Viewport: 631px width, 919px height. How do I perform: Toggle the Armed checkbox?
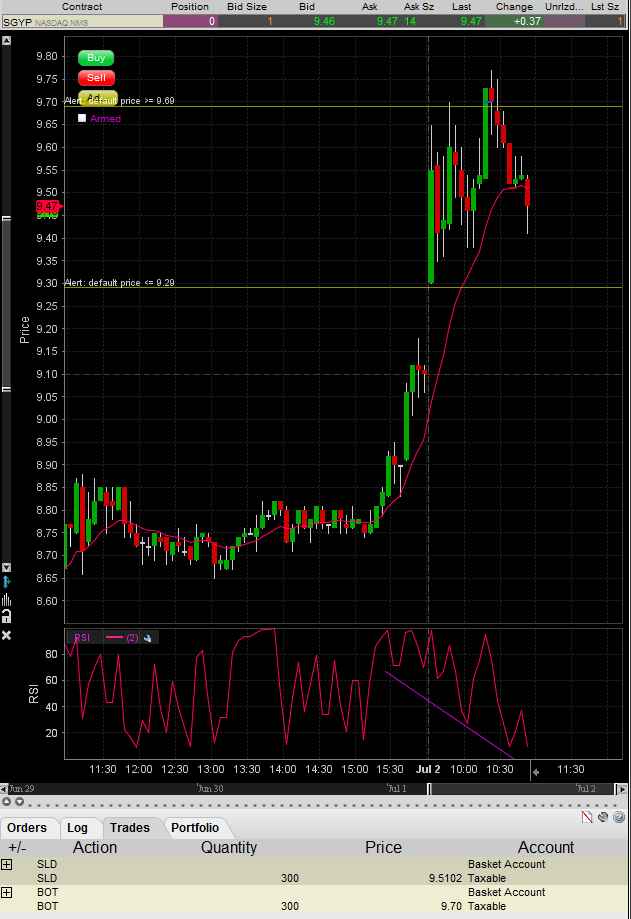tap(82, 118)
